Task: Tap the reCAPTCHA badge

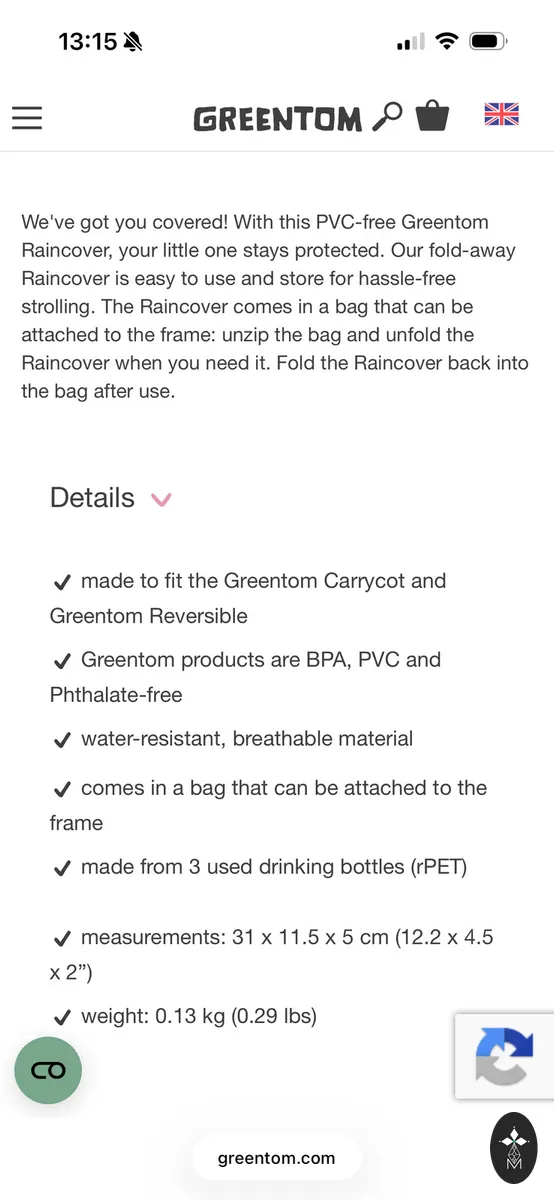Action: 505,1056
